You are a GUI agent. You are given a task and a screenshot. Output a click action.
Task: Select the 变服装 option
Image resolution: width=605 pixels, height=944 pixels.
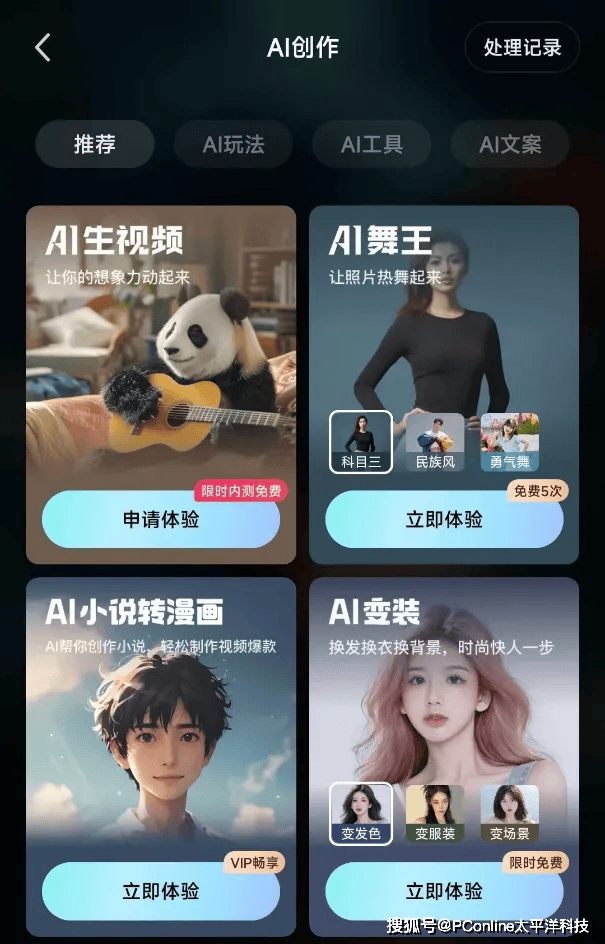click(x=435, y=813)
